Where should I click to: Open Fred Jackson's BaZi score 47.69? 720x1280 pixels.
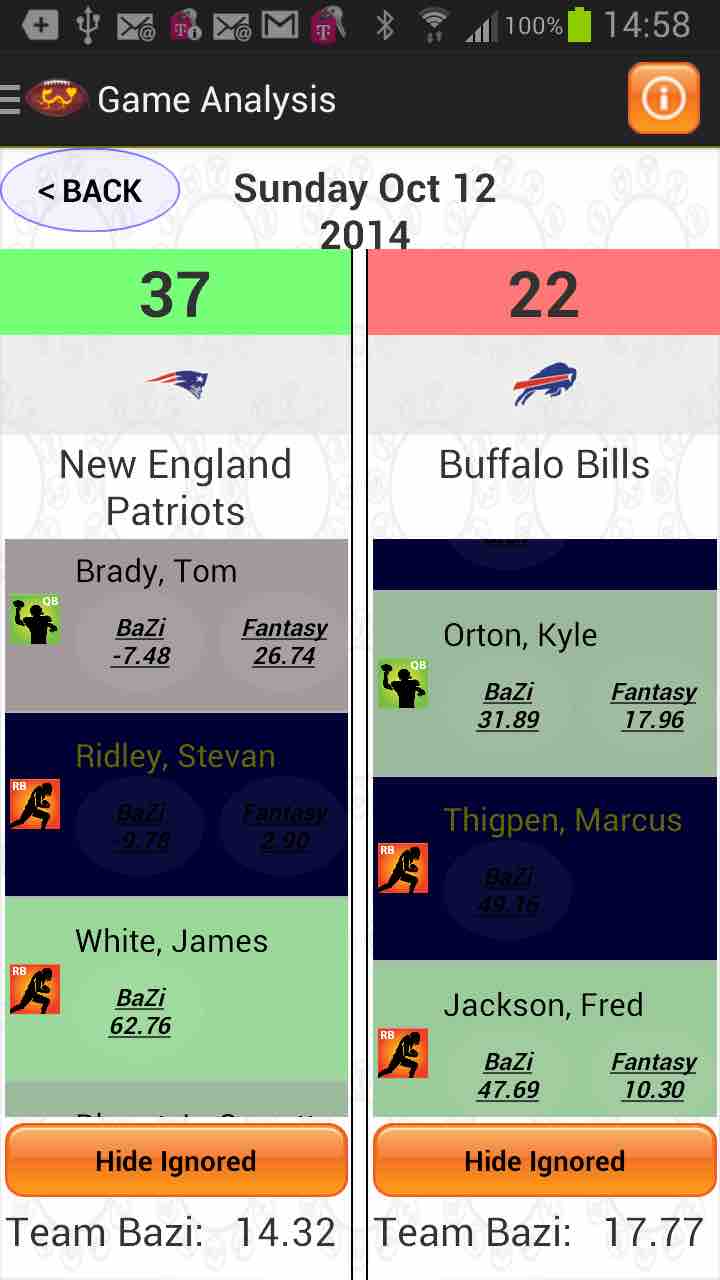(508, 1075)
